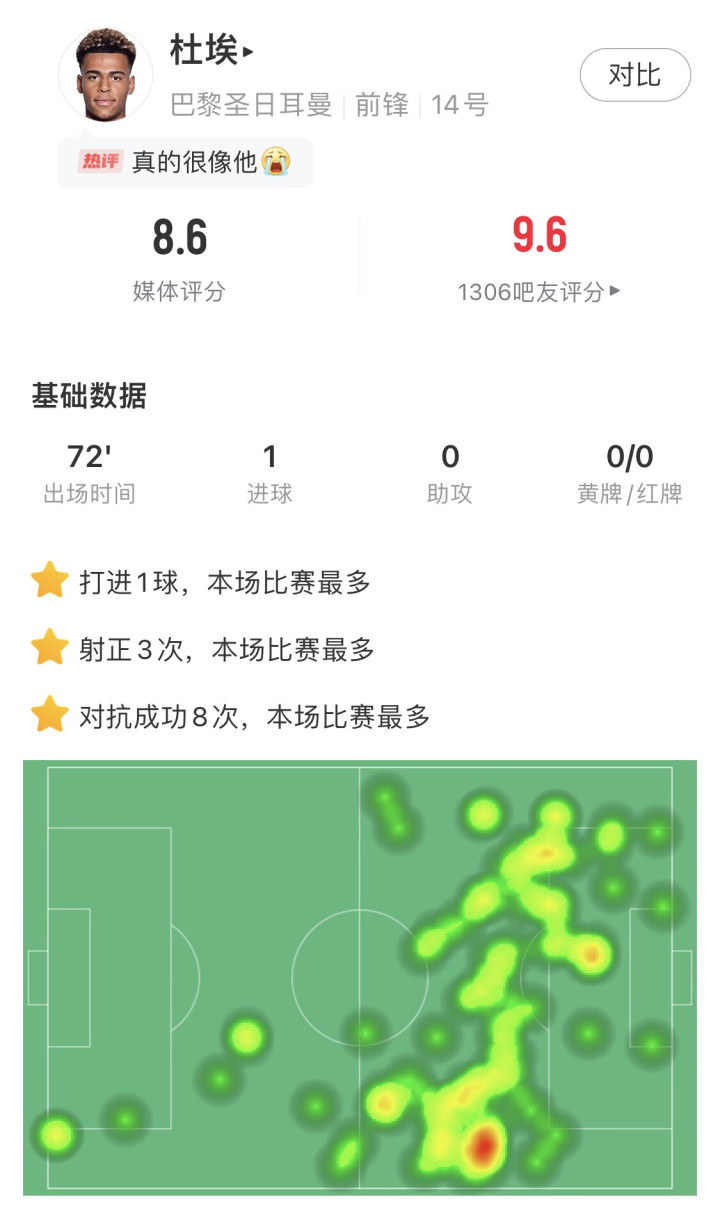720x1213 pixels.
Task: Open the 热评 hot comment bubble
Action: click(x=186, y=162)
